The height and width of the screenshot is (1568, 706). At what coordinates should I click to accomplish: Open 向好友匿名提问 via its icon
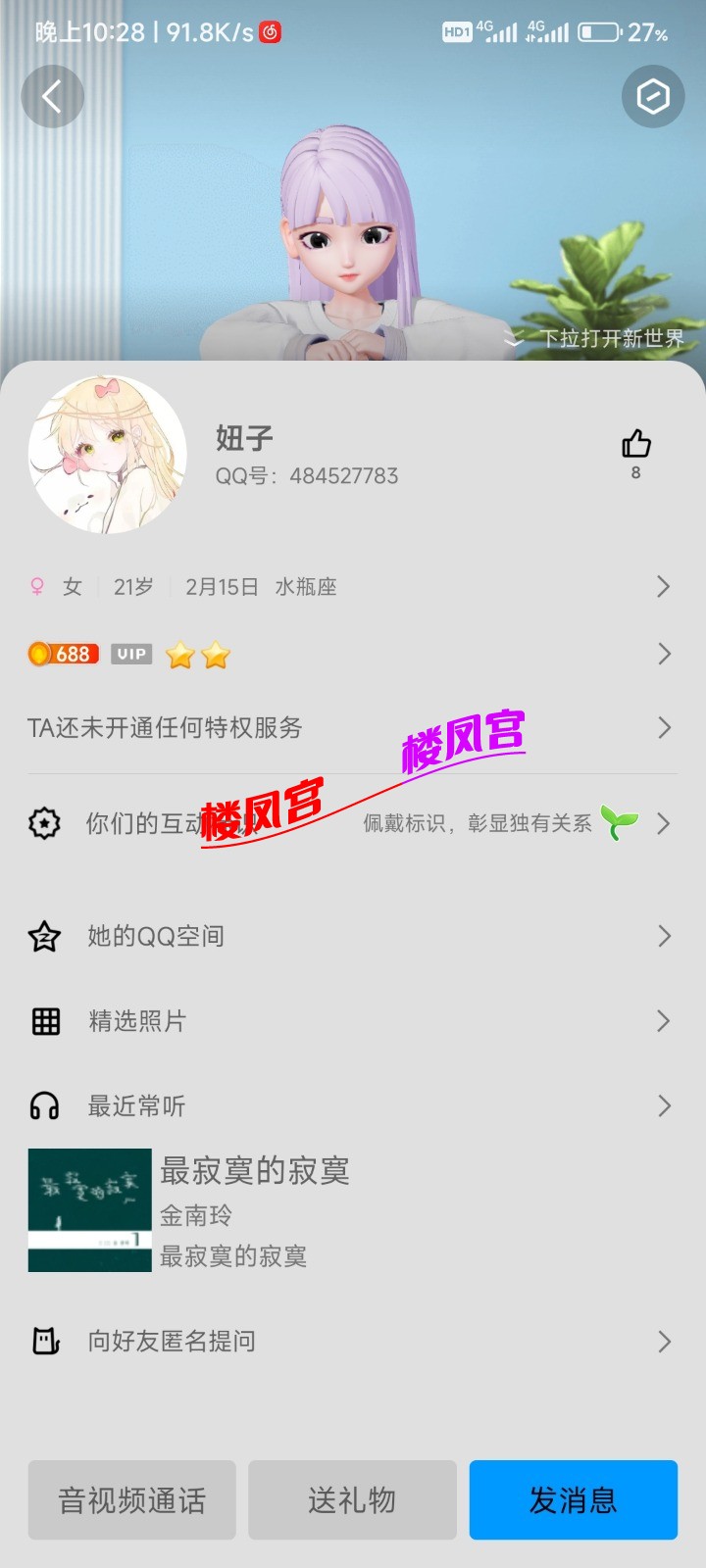click(x=45, y=1342)
